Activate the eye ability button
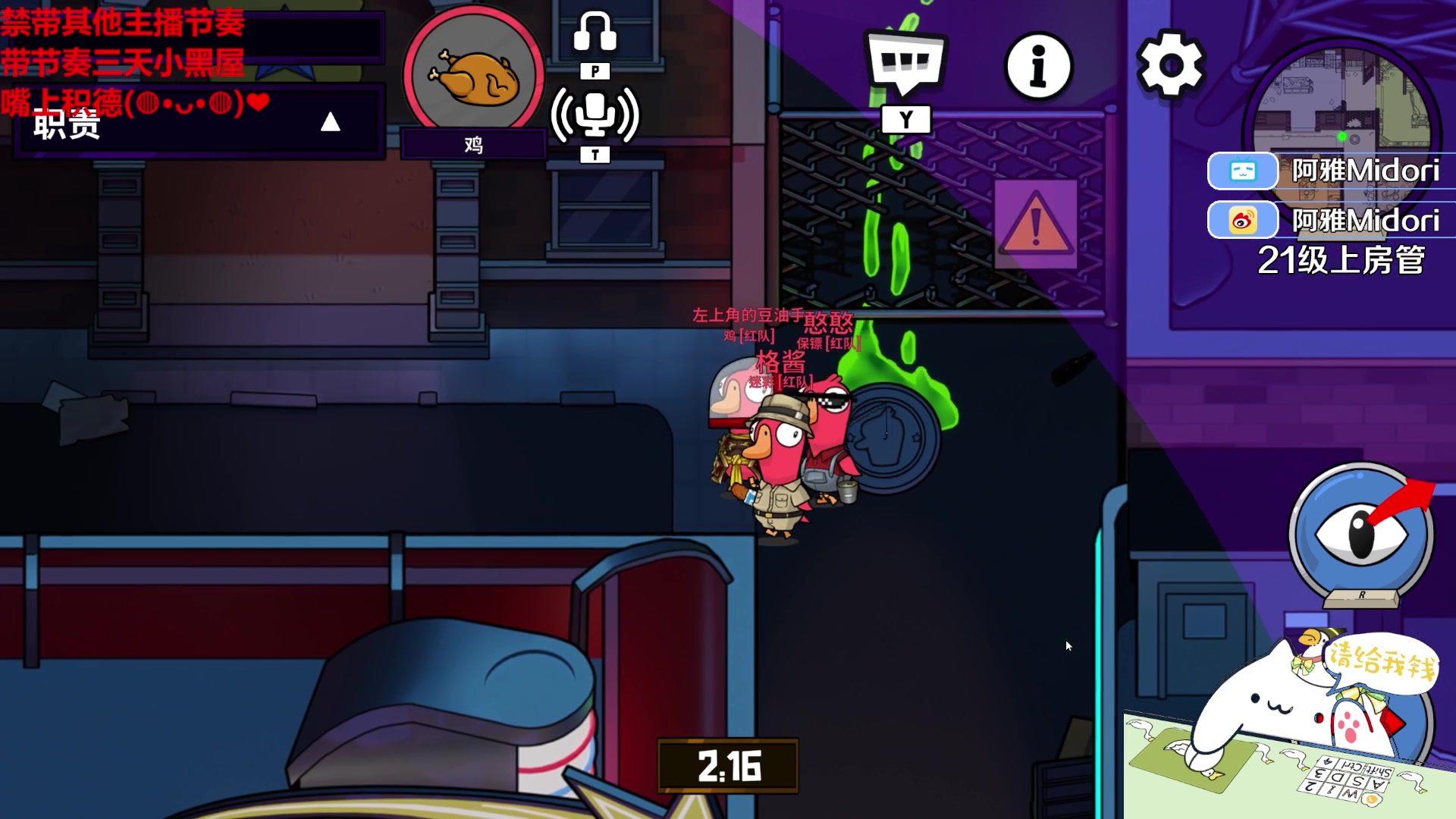Image resolution: width=1456 pixels, height=819 pixels. tap(1361, 534)
